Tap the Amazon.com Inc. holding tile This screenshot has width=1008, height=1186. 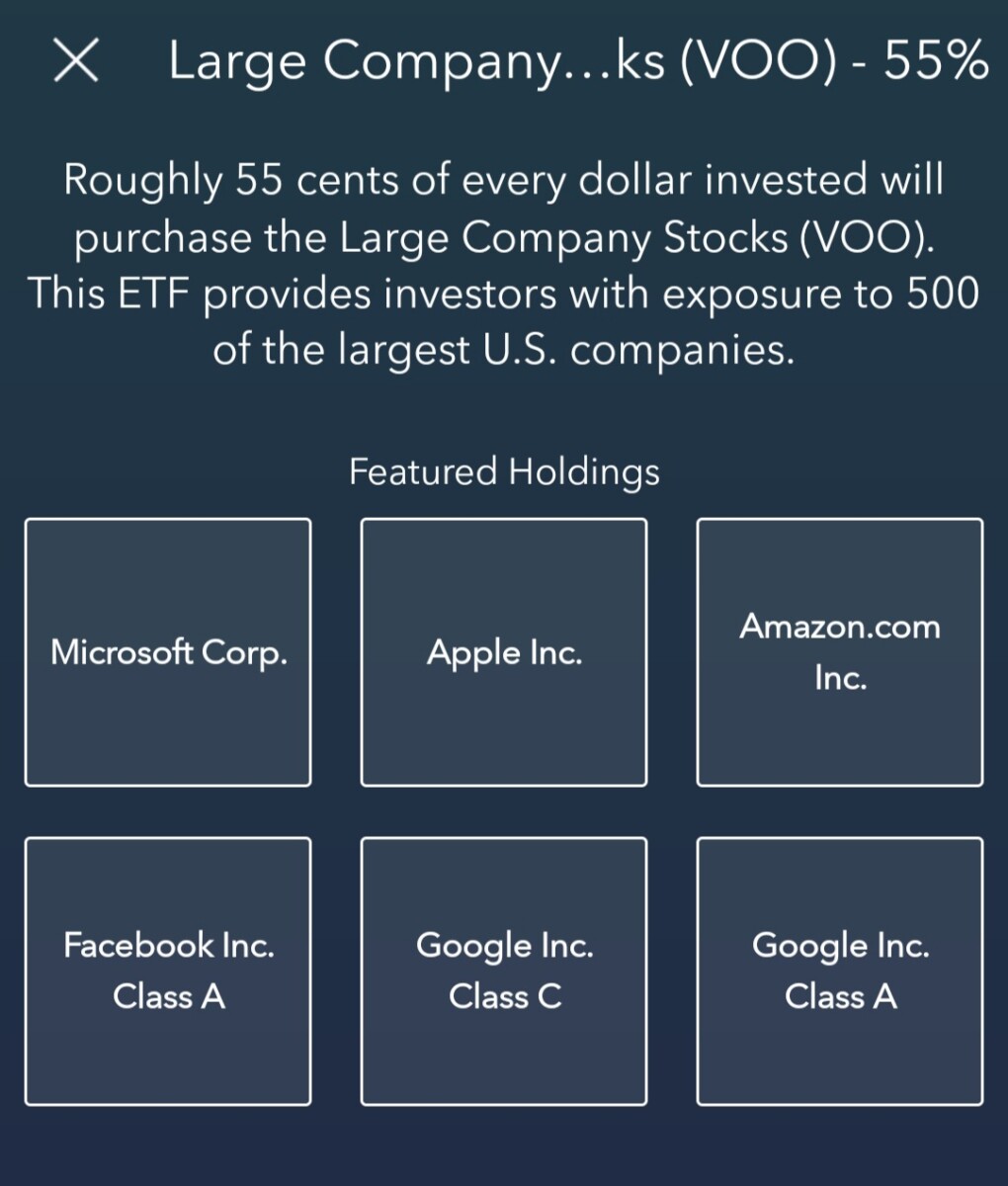[x=840, y=652]
